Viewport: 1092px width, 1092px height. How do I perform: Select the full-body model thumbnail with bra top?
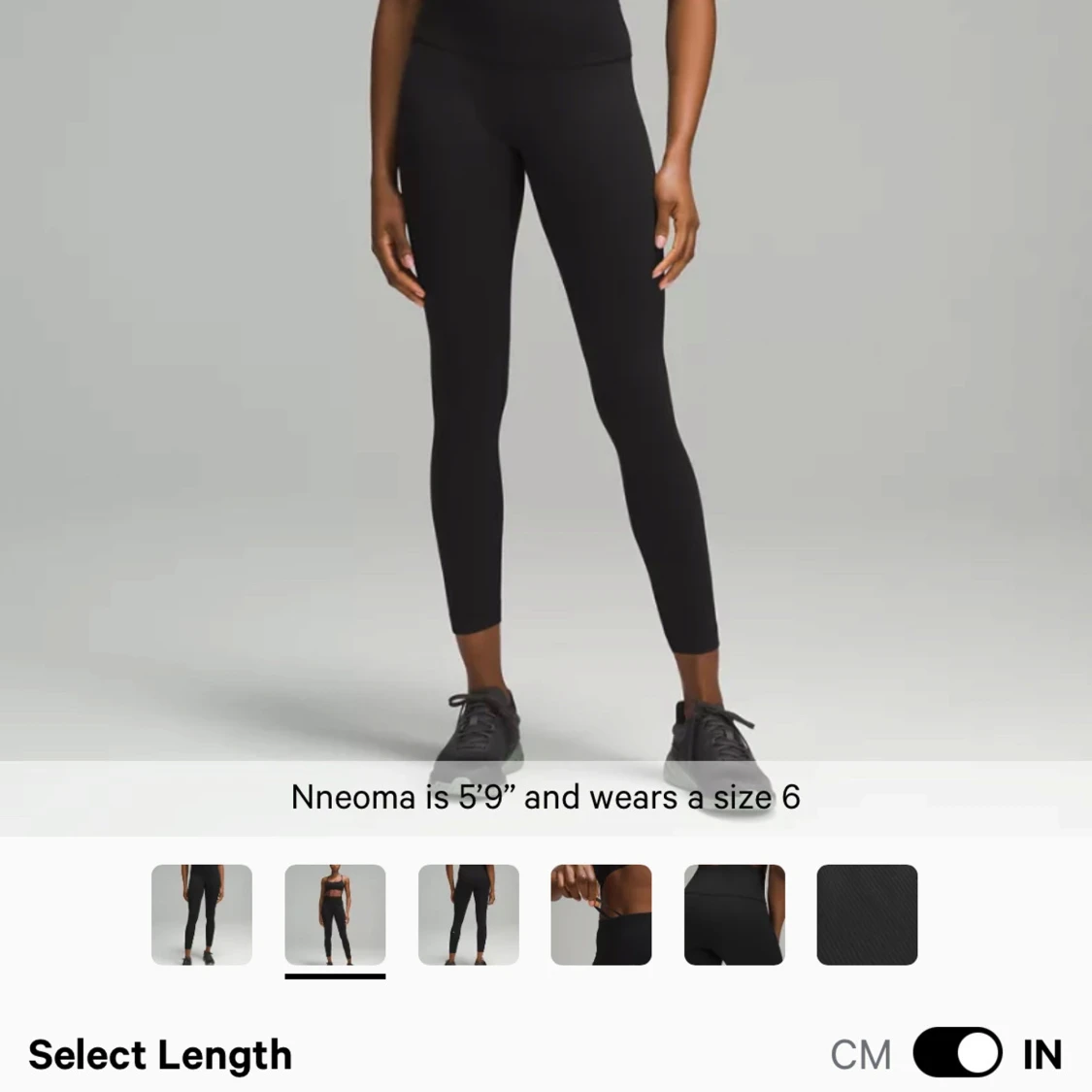point(335,914)
